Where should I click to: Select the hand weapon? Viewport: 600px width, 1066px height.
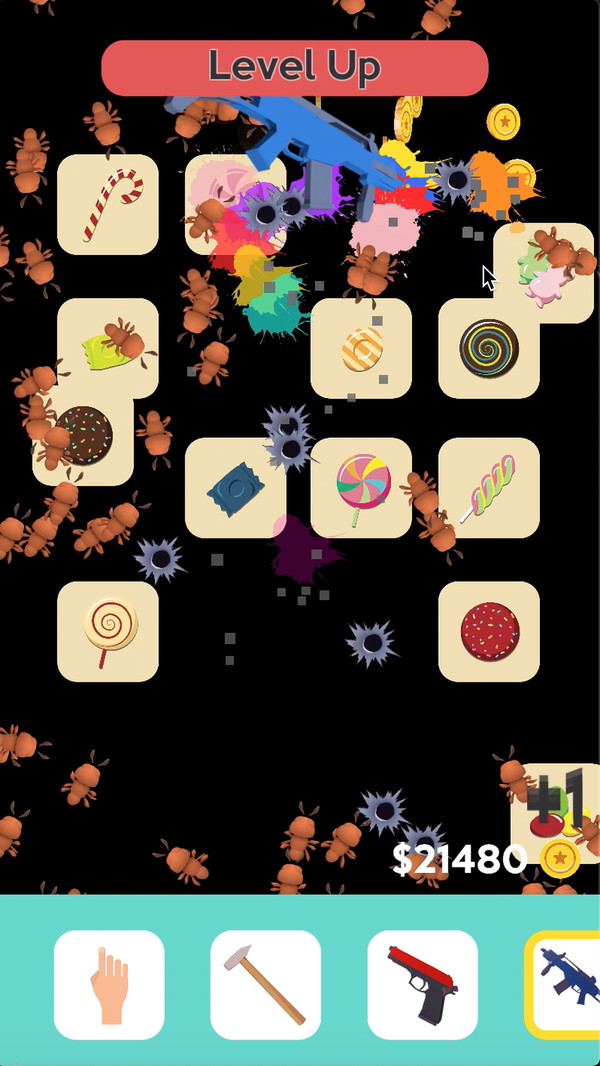109,985
